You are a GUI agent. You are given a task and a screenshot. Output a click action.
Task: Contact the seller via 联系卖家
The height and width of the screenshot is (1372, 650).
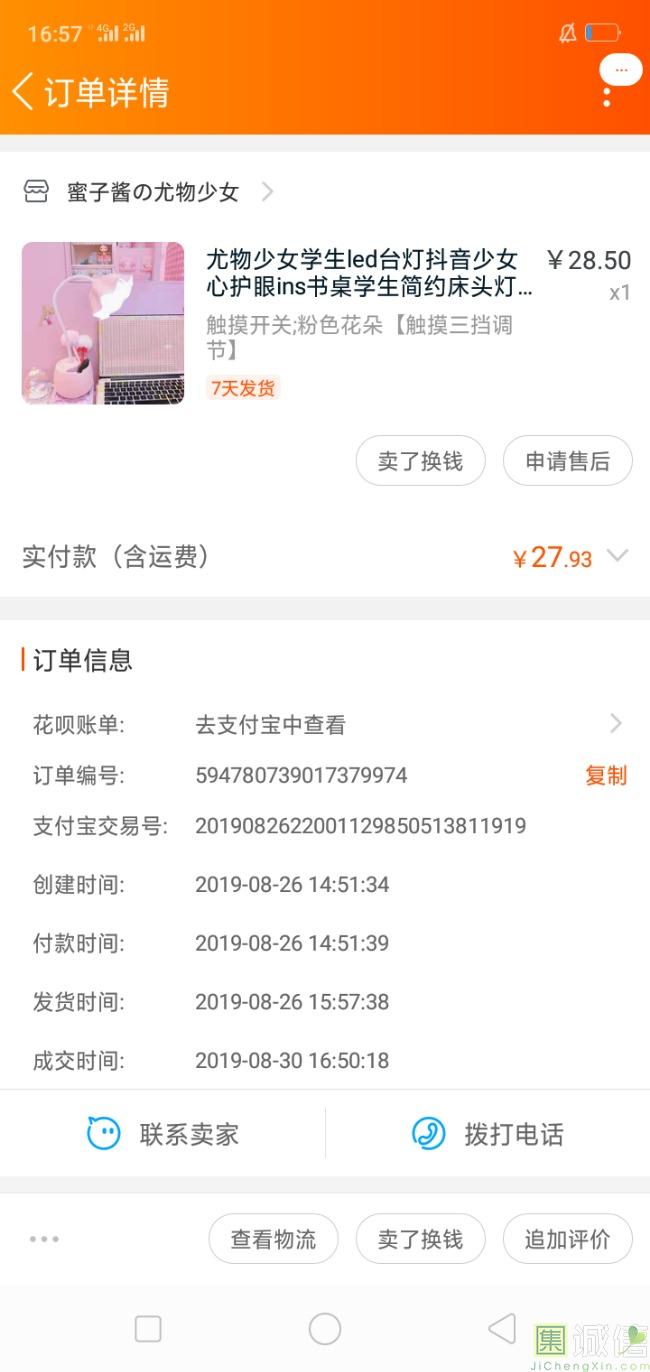163,1134
